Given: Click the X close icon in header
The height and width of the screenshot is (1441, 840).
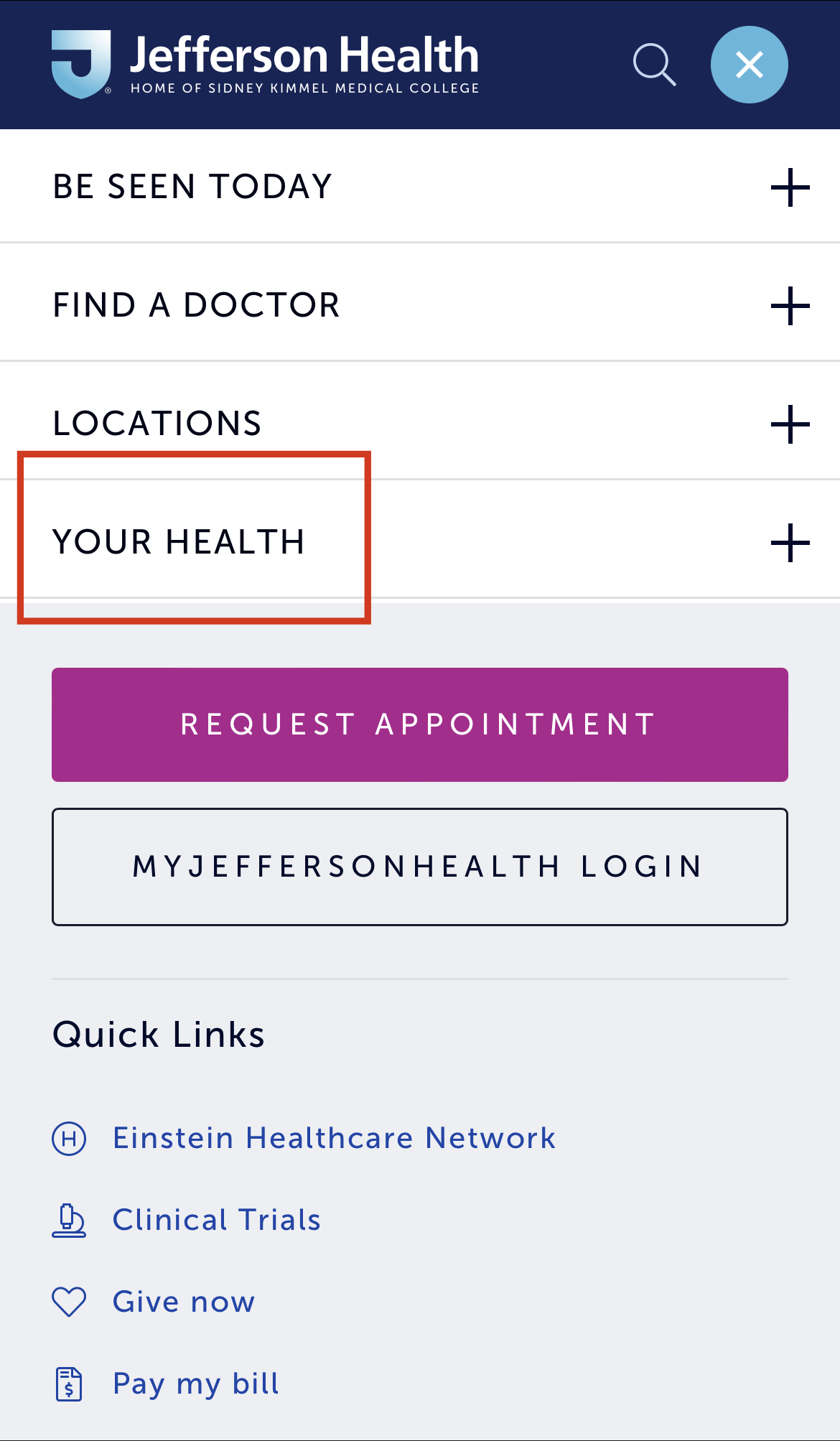Looking at the screenshot, I should pyautogui.click(x=749, y=65).
